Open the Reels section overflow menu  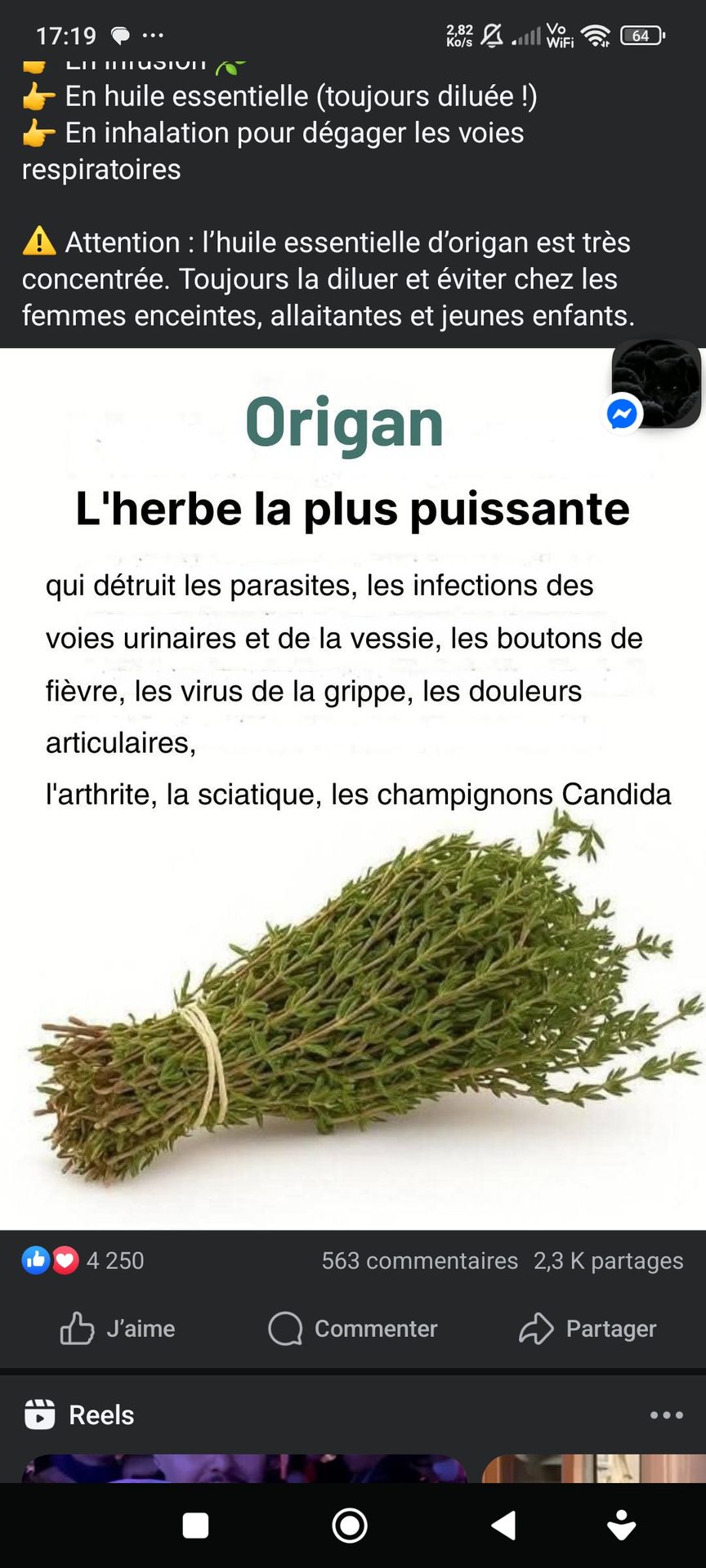(666, 1415)
